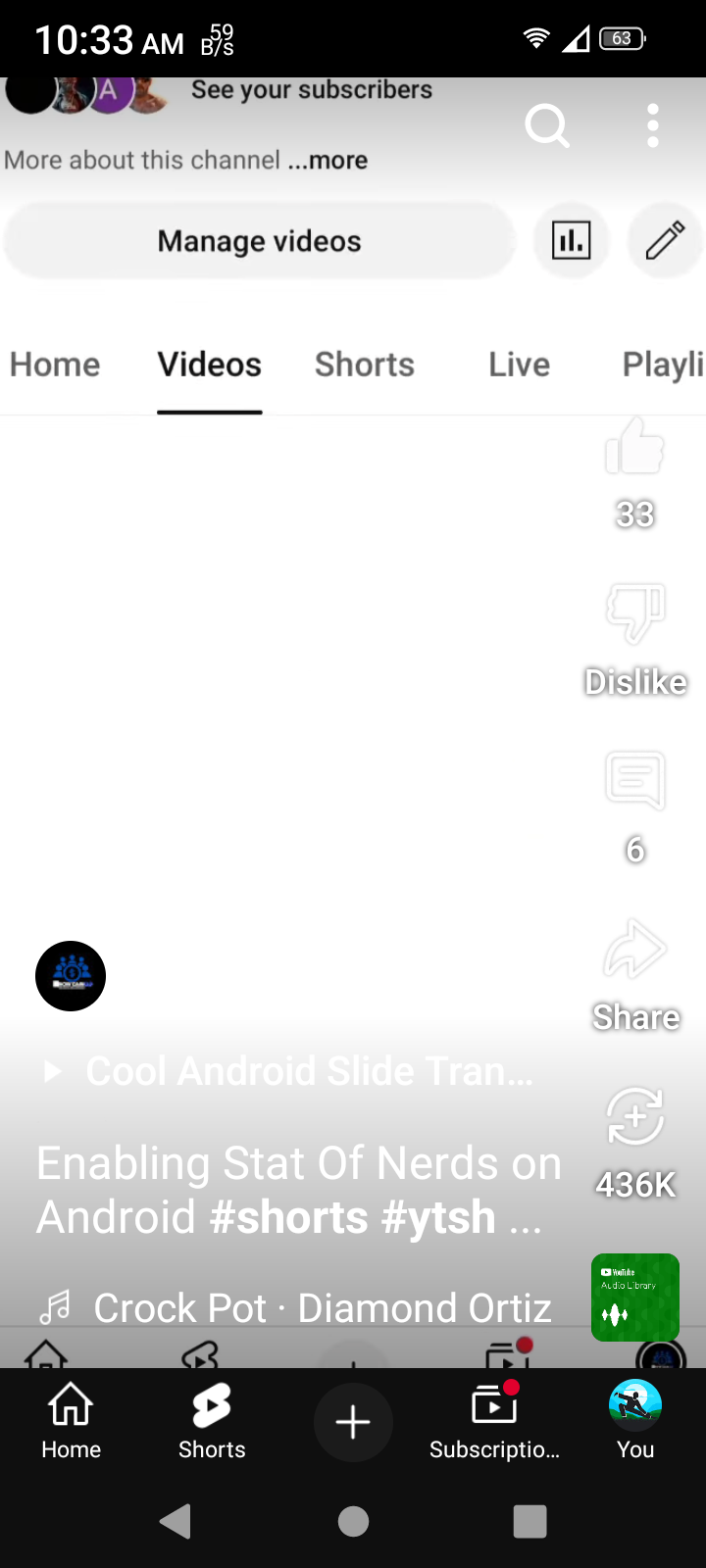
Task: Dislike this short
Action: [635, 615]
